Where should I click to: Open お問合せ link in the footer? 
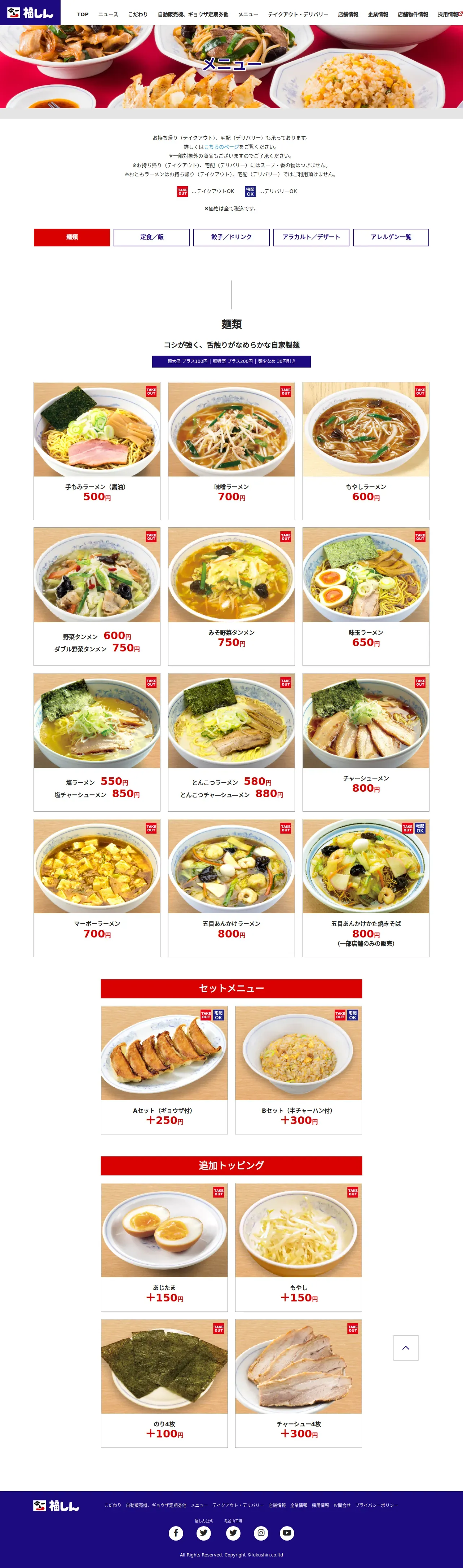click(x=342, y=1505)
